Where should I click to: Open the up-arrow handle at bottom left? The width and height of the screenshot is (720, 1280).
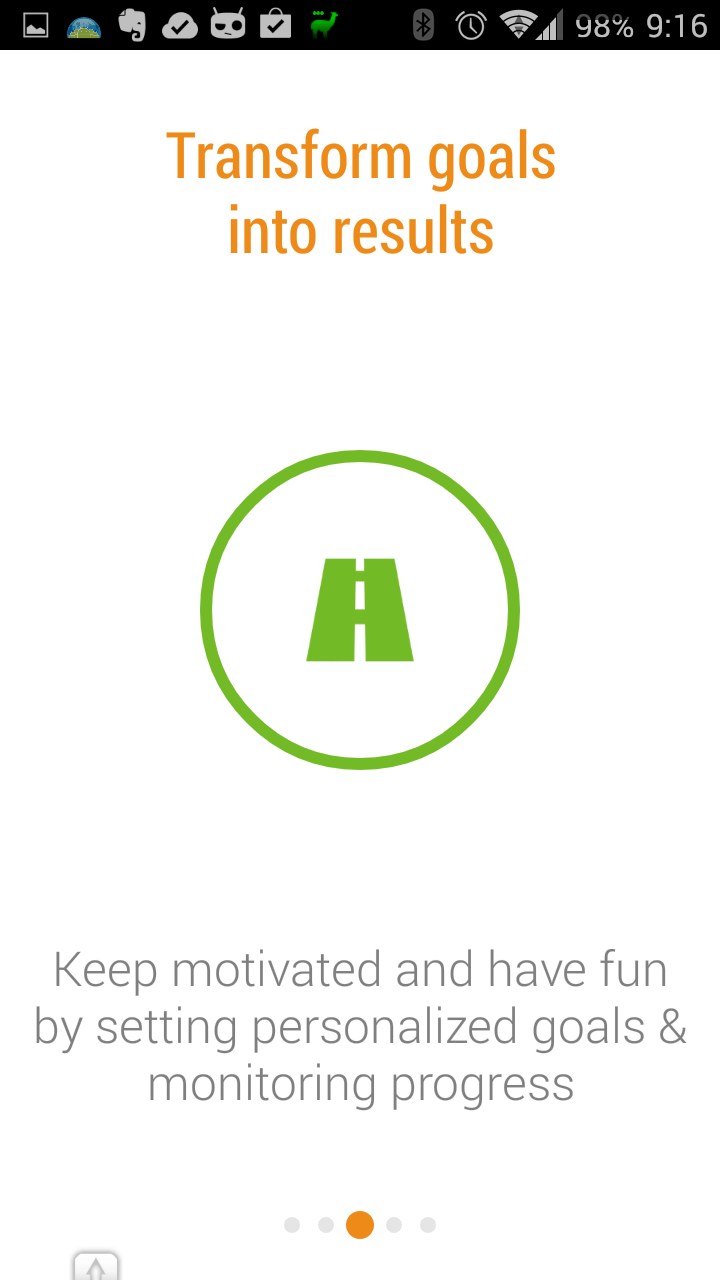point(96,1267)
